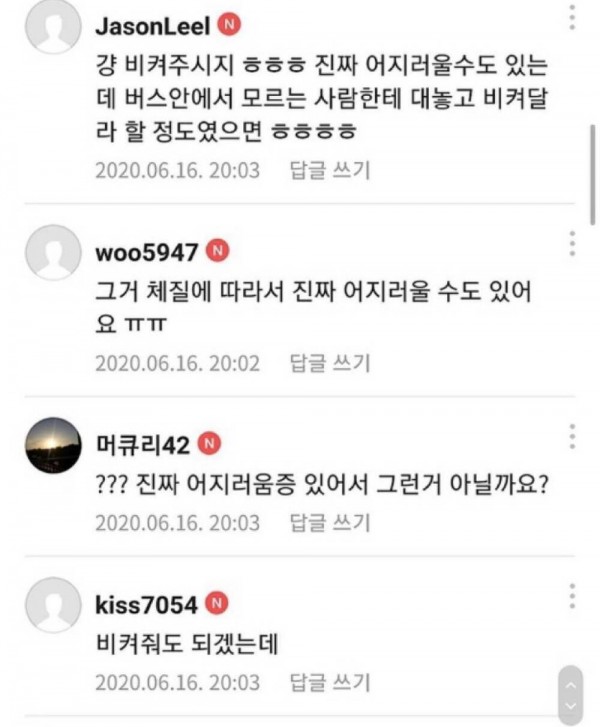Tap the up/down jump arrows button
Screen dimensions: 600x727
(568, 694)
